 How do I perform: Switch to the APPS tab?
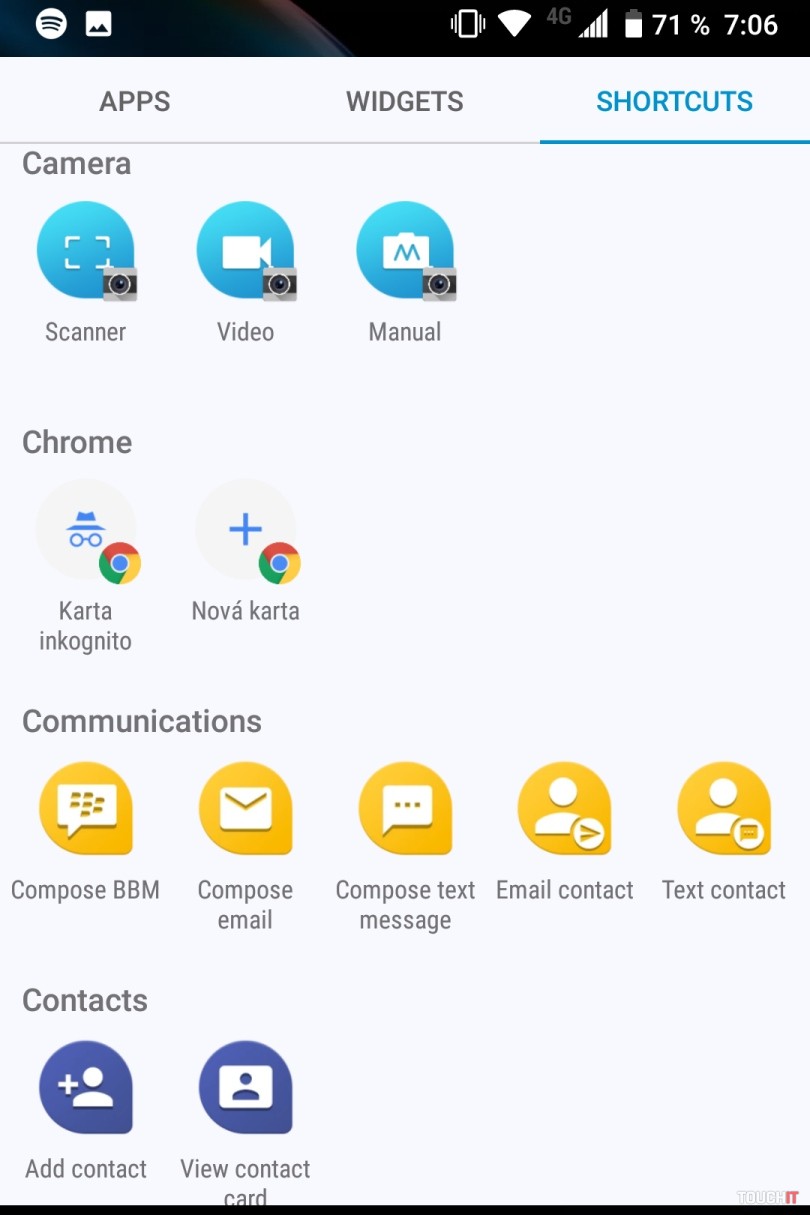coord(135,101)
